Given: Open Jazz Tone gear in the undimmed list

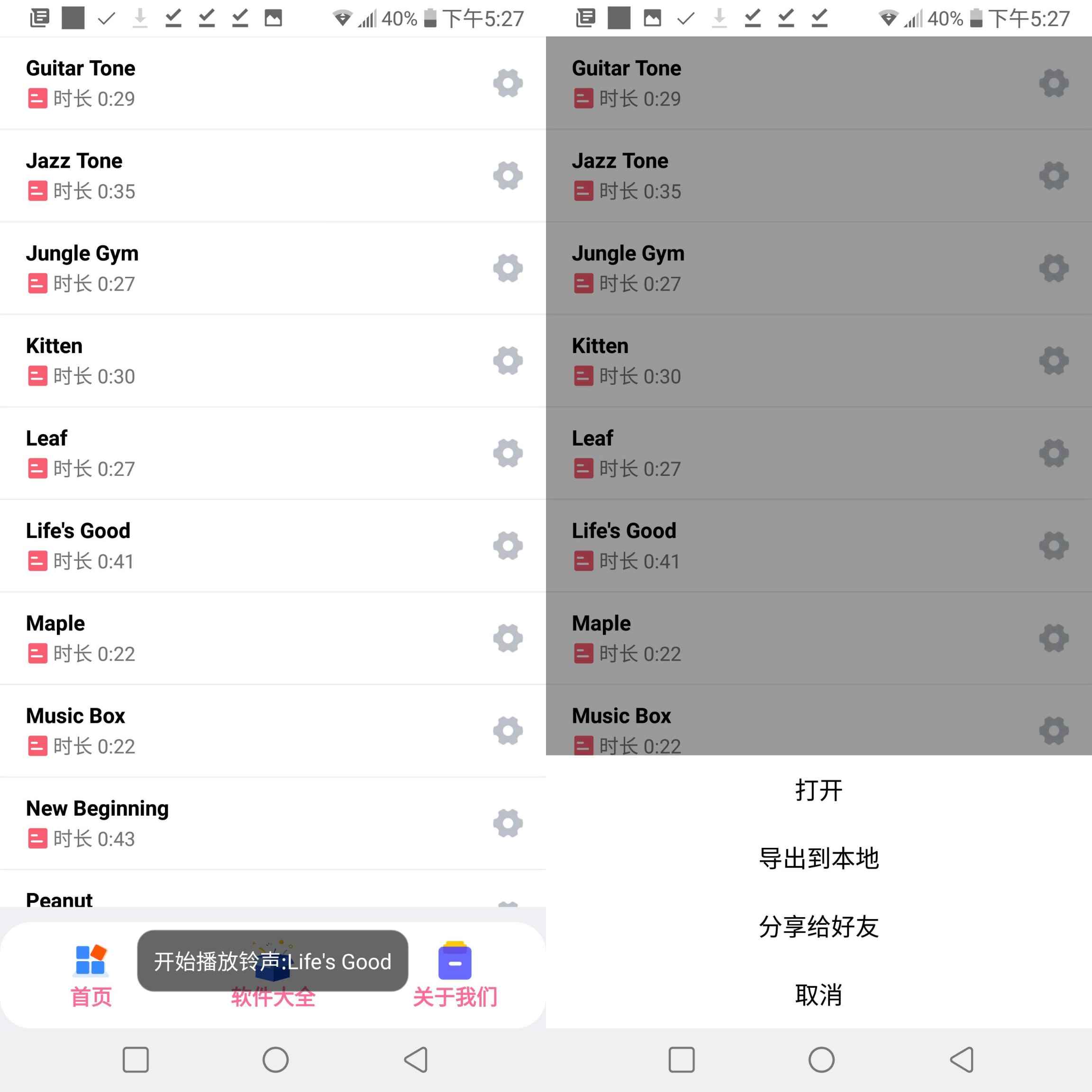Looking at the screenshot, I should click(x=508, y=176).
